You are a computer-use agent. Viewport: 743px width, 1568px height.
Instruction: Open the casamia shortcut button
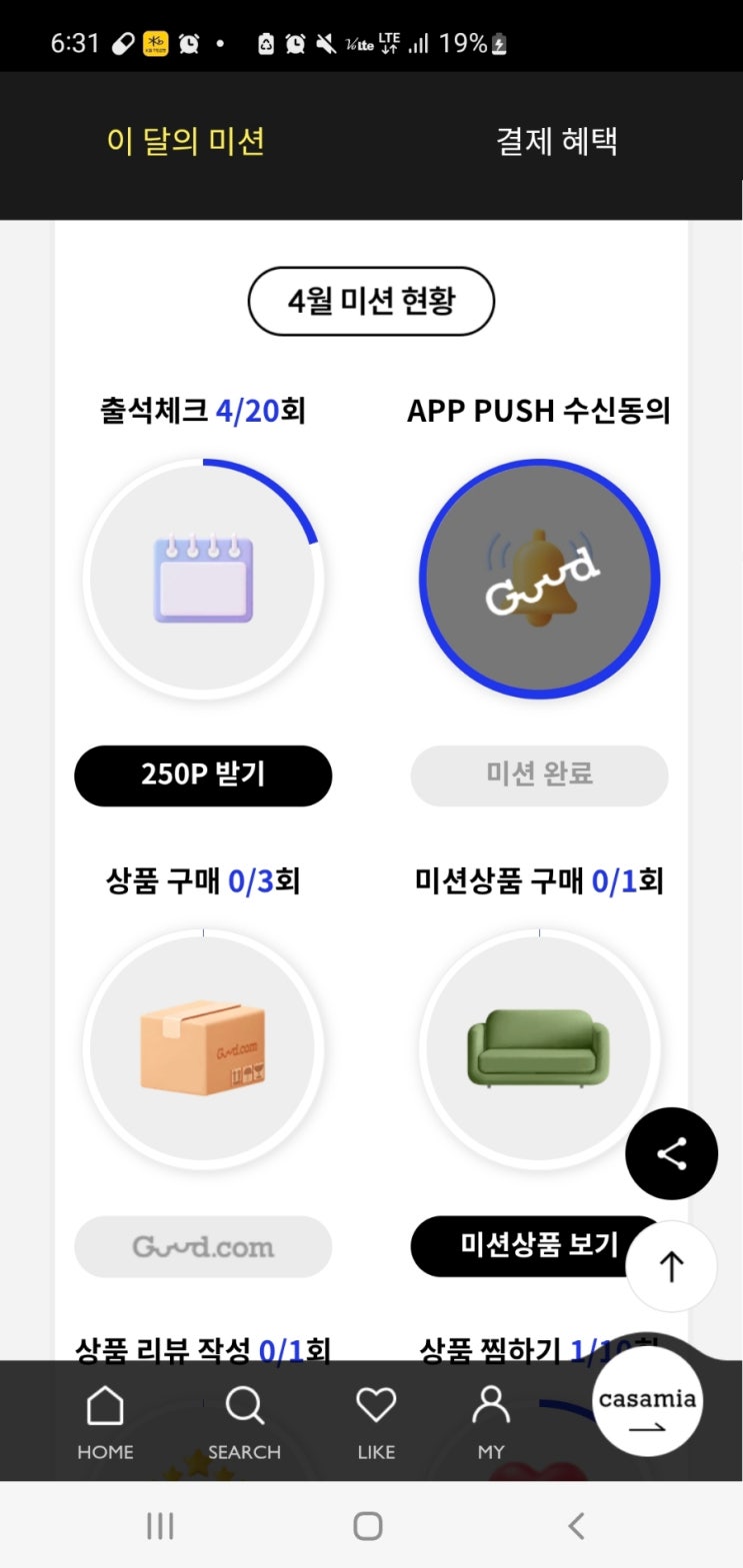(x=647, y=1409)
